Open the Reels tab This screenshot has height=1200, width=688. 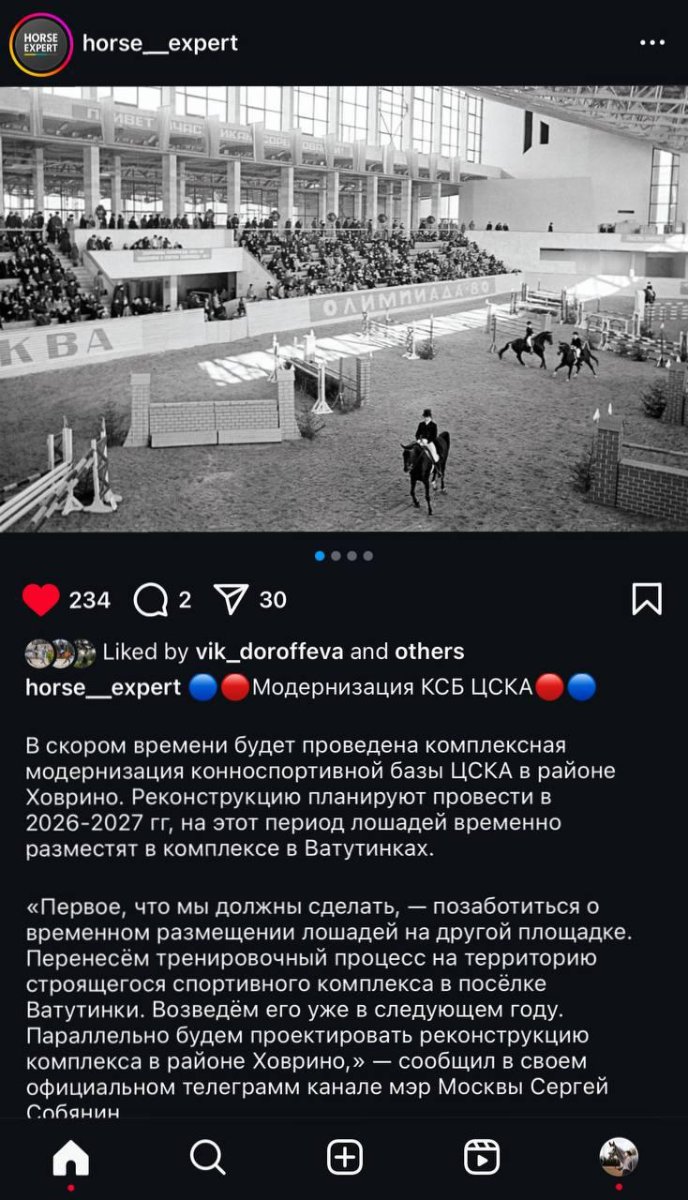[x=482, y=1158]
